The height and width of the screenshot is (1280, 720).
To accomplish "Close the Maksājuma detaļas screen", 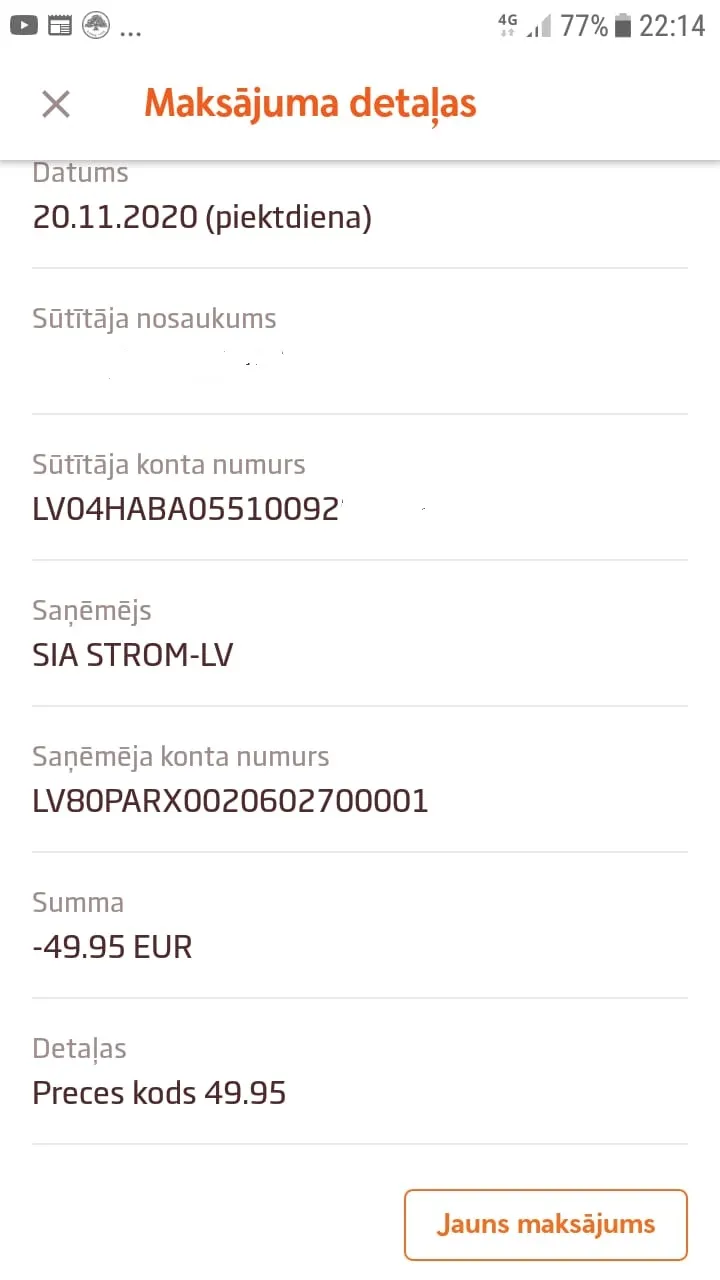I will click(56, 104).
